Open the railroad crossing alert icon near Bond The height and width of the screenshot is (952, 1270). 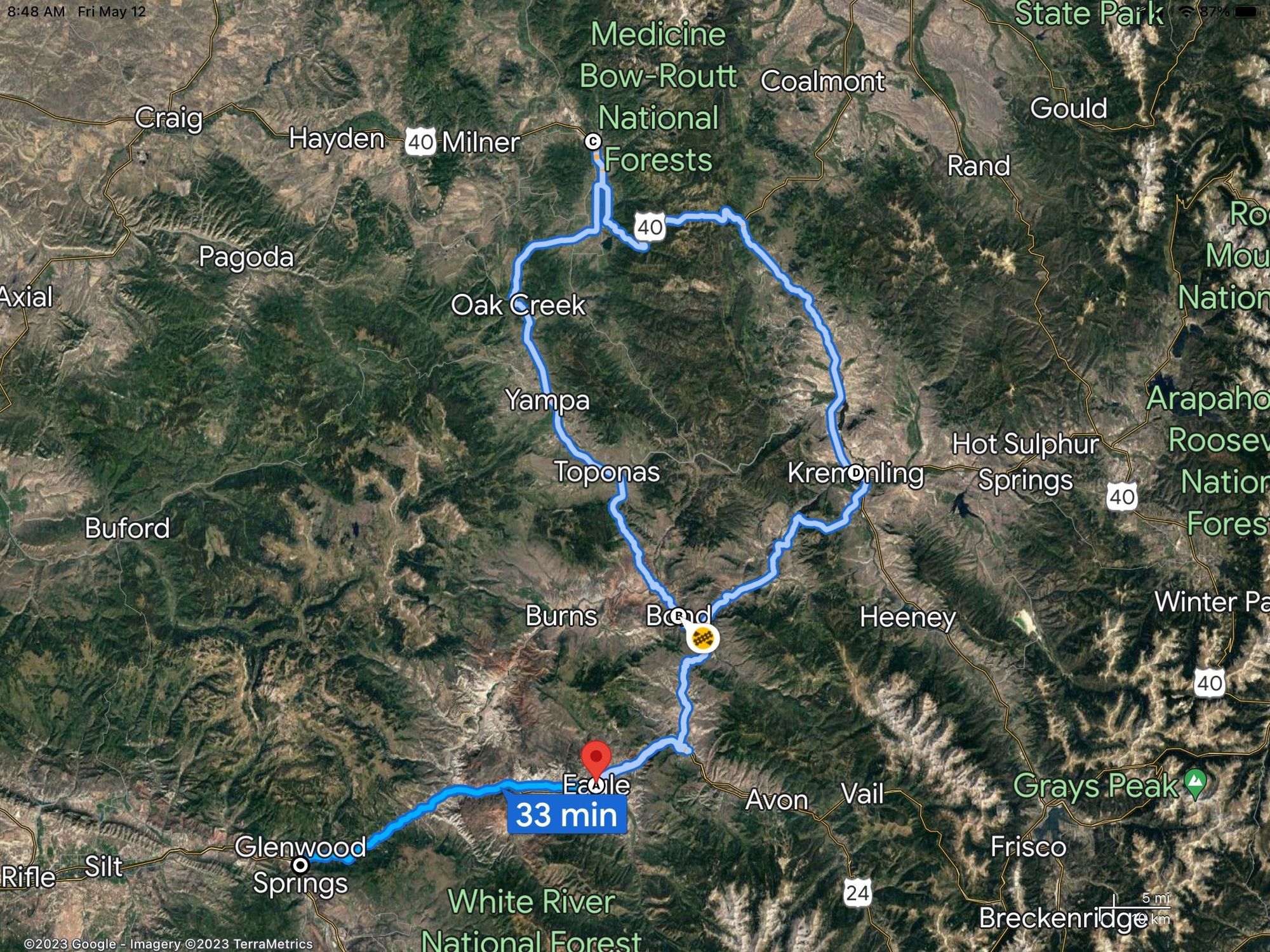pos(702,638)
